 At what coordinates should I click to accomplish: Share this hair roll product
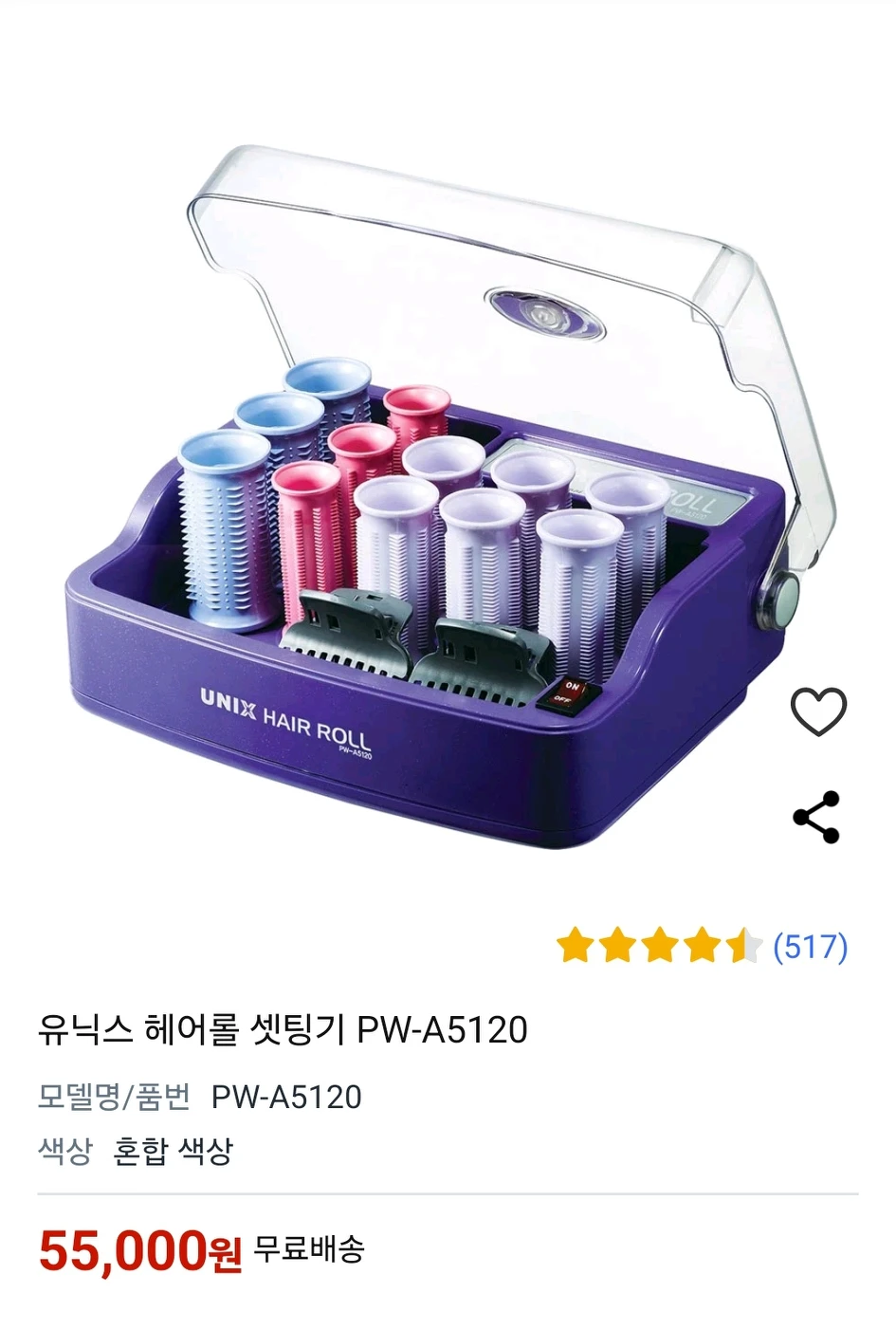tap(816, 817)
